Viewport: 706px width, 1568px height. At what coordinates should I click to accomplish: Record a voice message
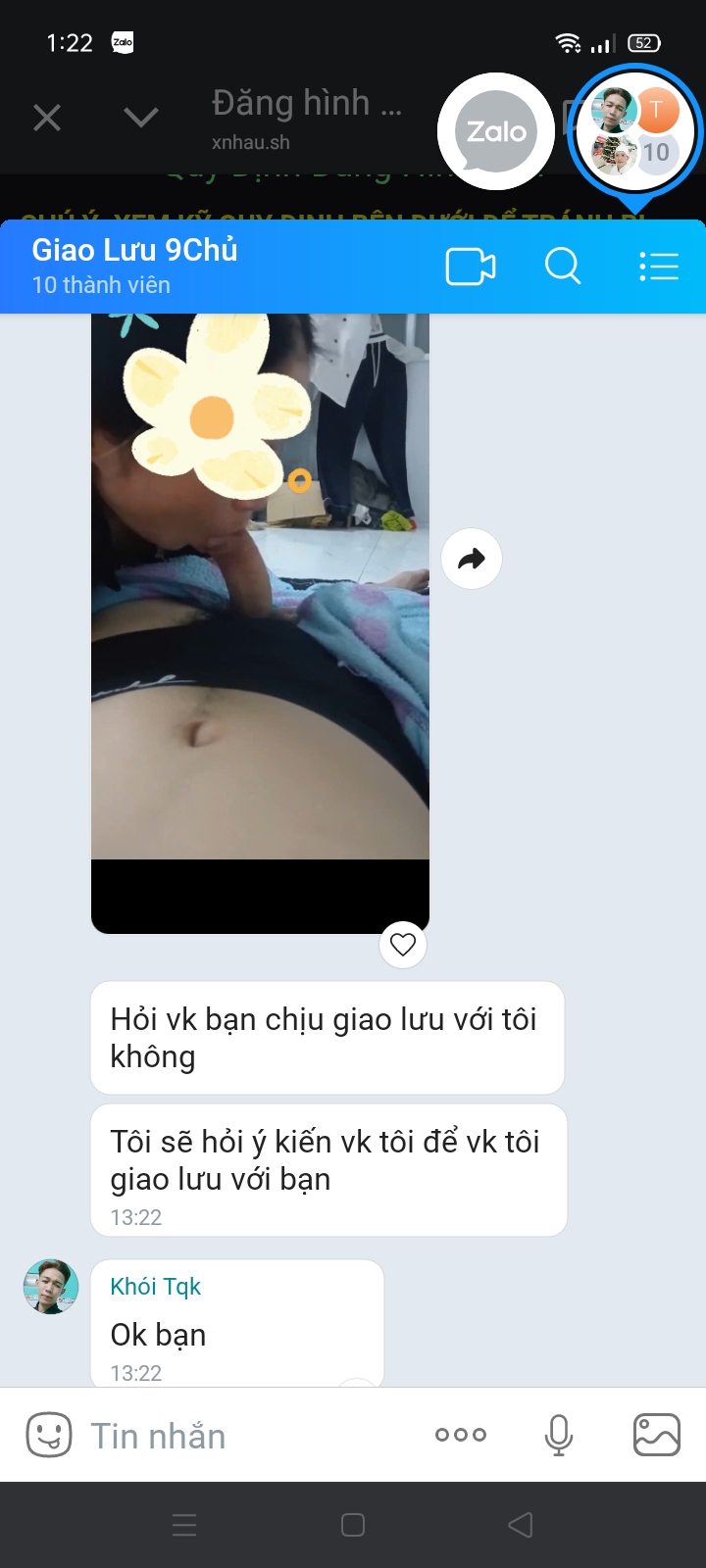[x=559, y=1436]
